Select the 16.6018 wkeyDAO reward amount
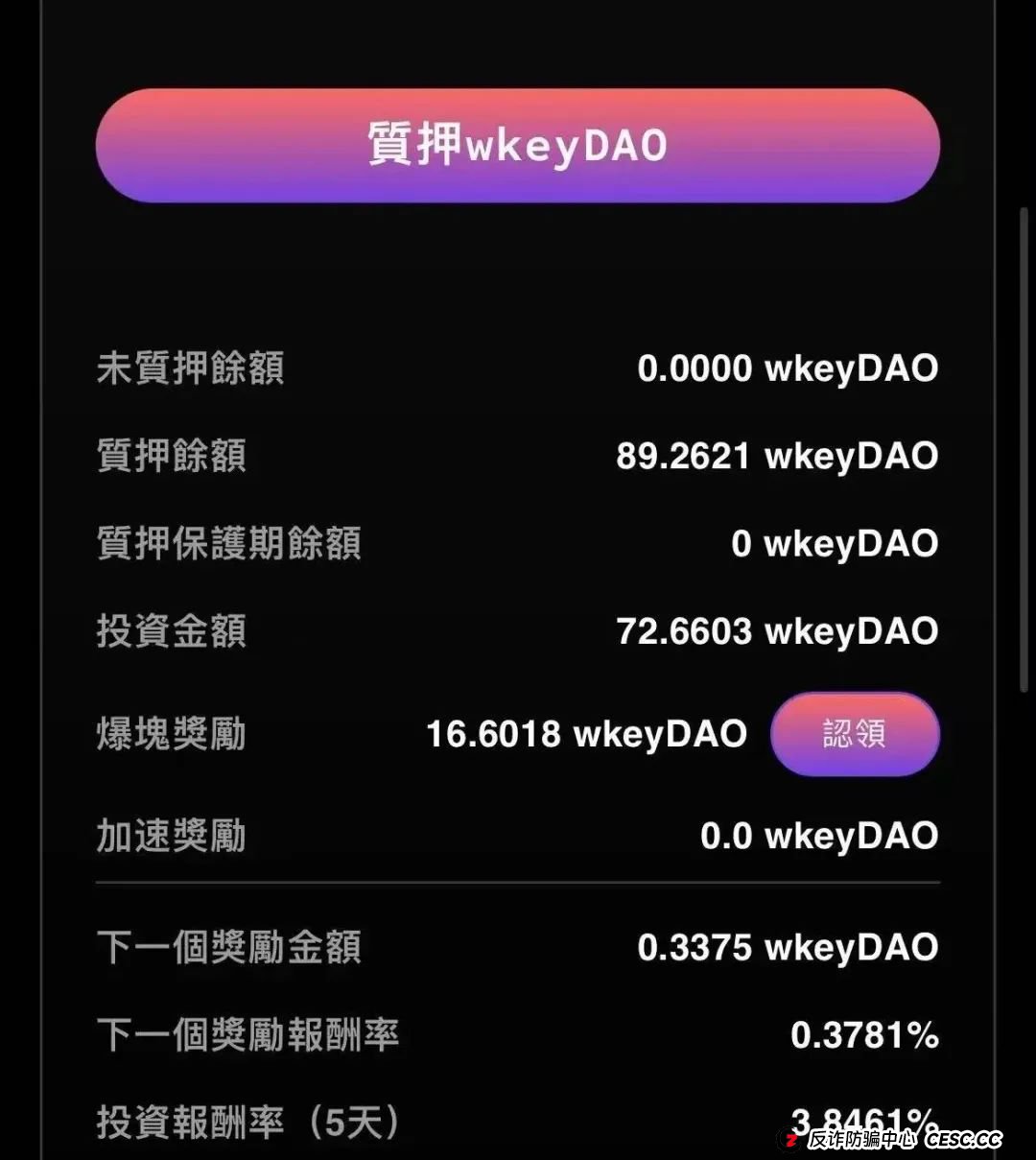Viewport: 1036px width, 1160px height. pos(587,733)
